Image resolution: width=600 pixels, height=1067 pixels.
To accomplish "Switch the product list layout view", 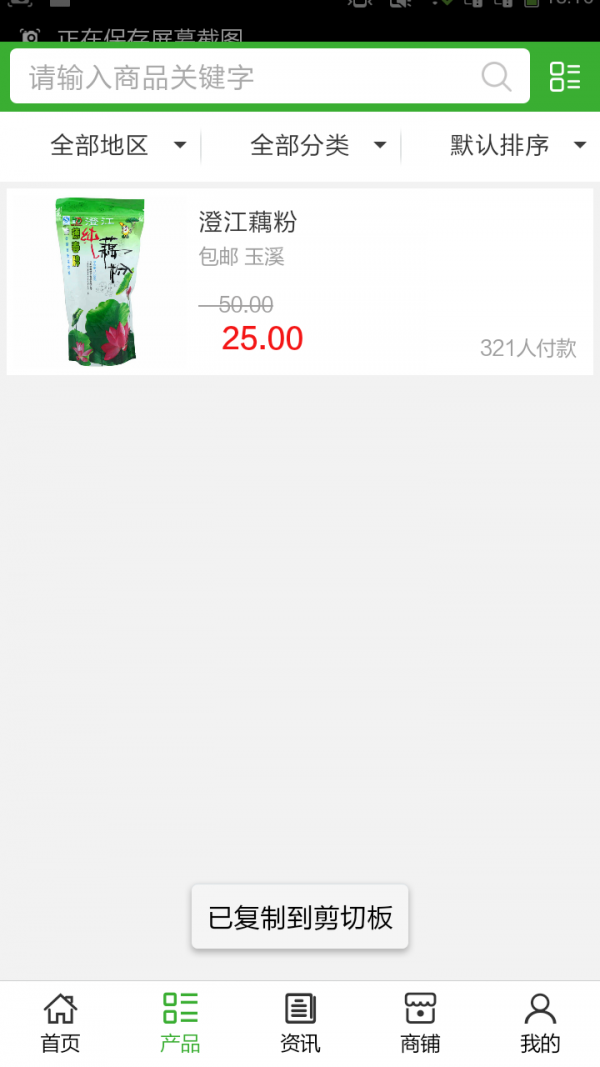I will [x=565, y=77].
